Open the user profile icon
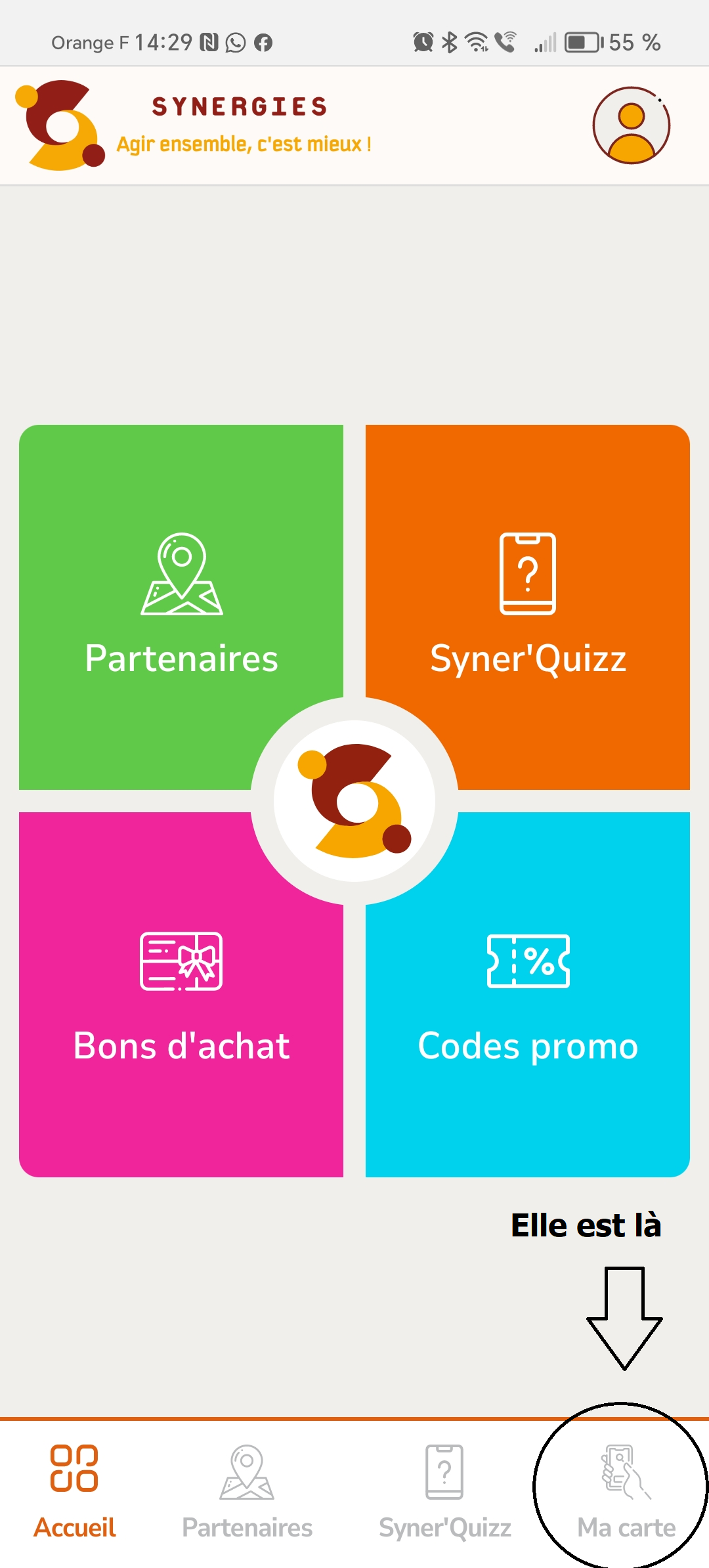 (x=631, y=125)
